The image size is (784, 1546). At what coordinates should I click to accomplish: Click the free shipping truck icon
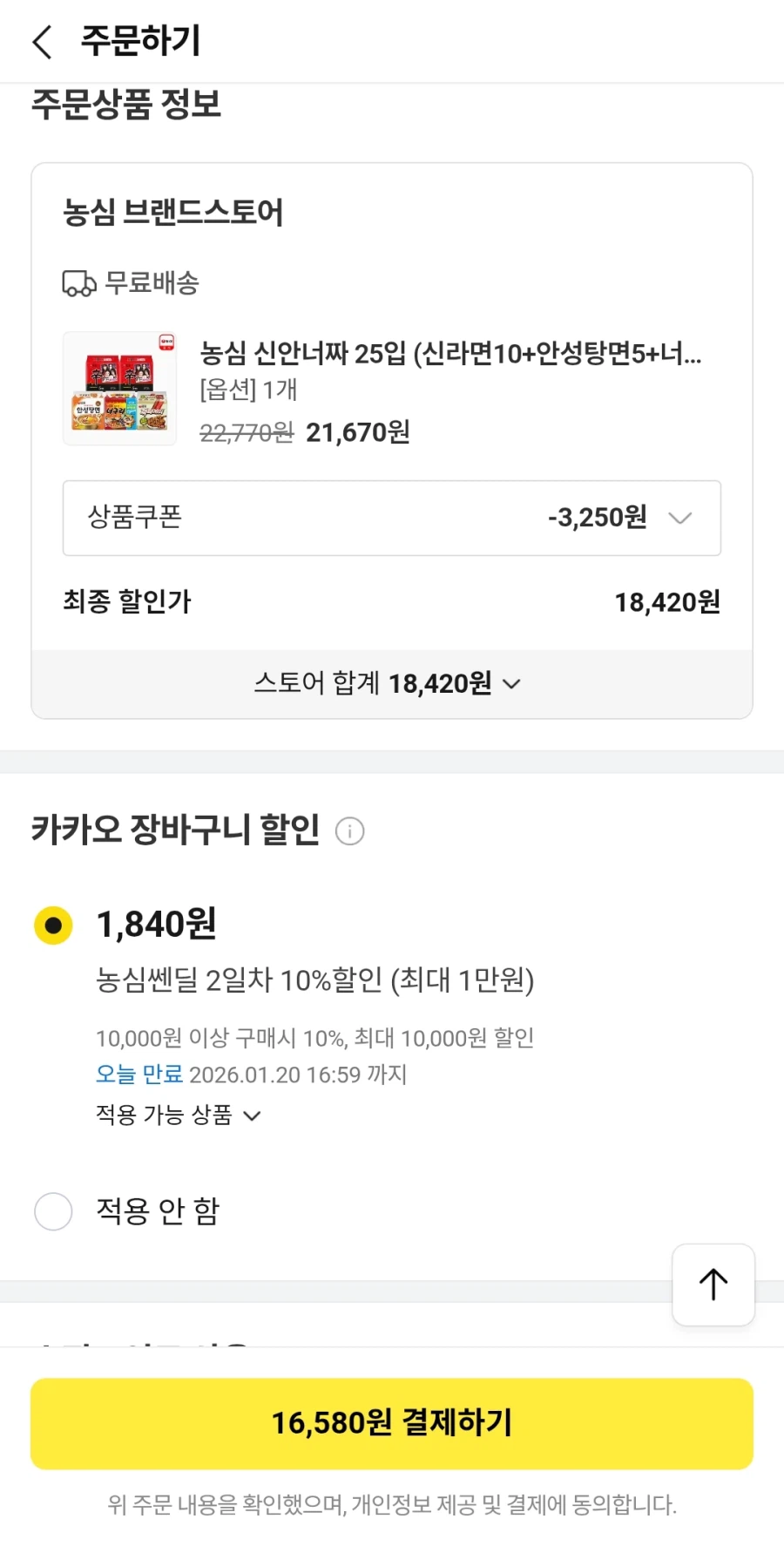[x=78, y=281]
